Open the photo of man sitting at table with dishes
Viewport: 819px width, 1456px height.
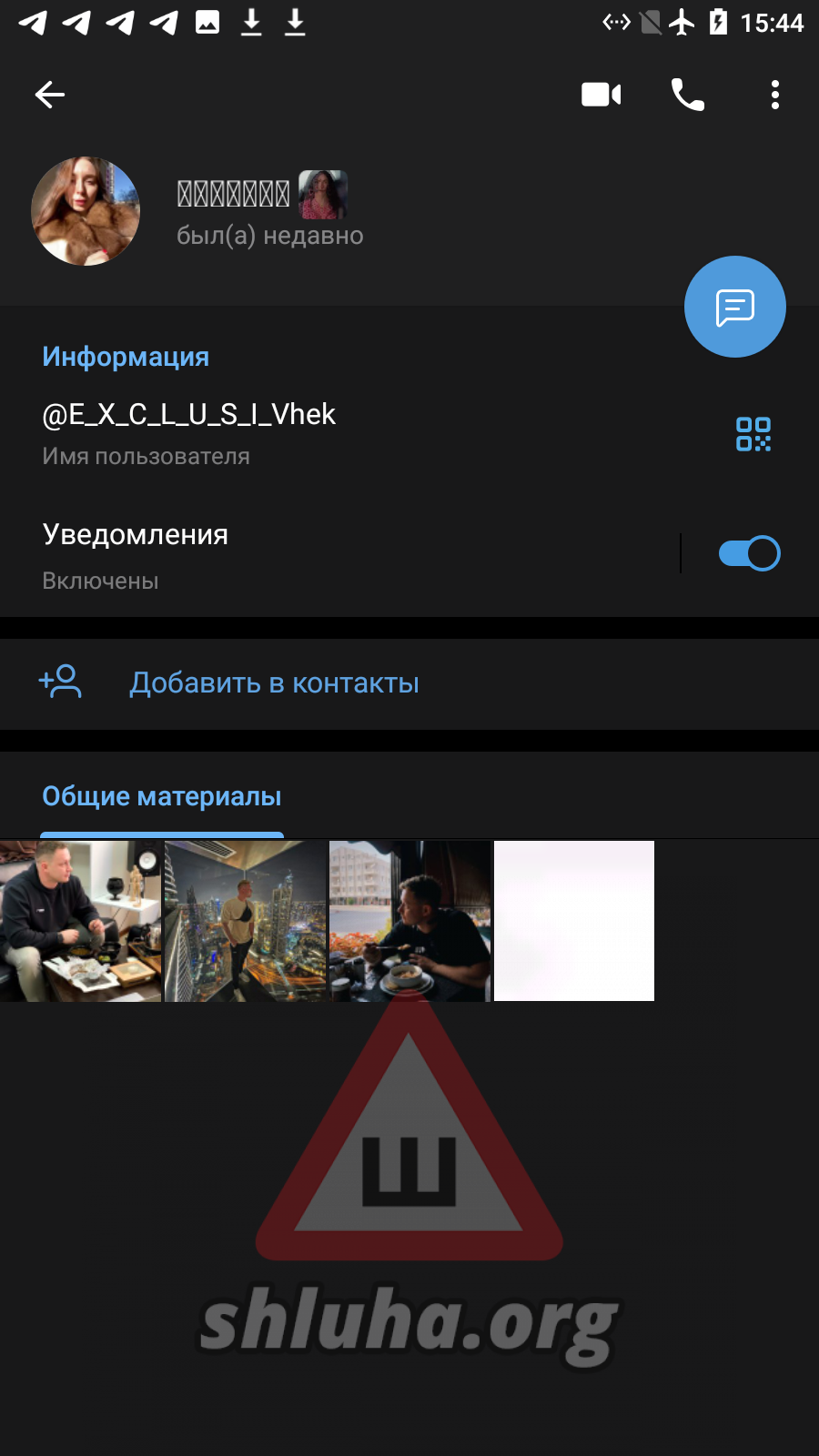click(x=80, y=921)
